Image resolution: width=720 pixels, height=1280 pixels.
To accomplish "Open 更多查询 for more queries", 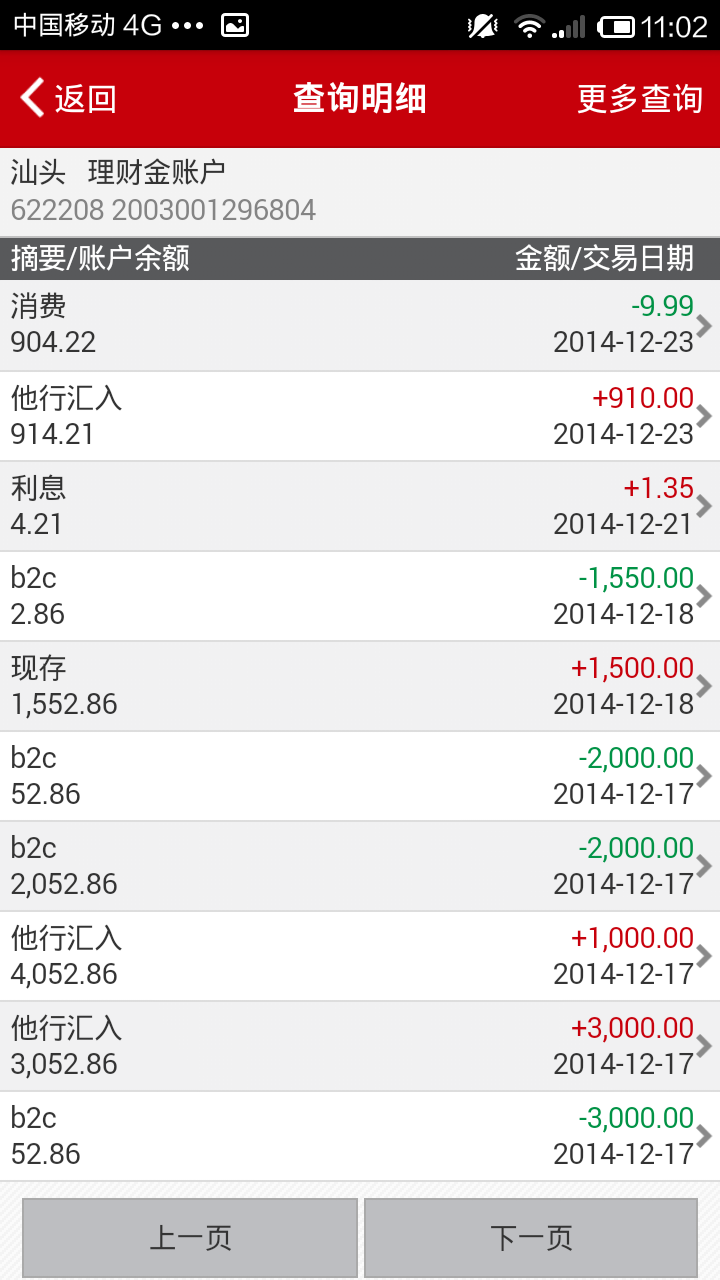I will [639, 99].
